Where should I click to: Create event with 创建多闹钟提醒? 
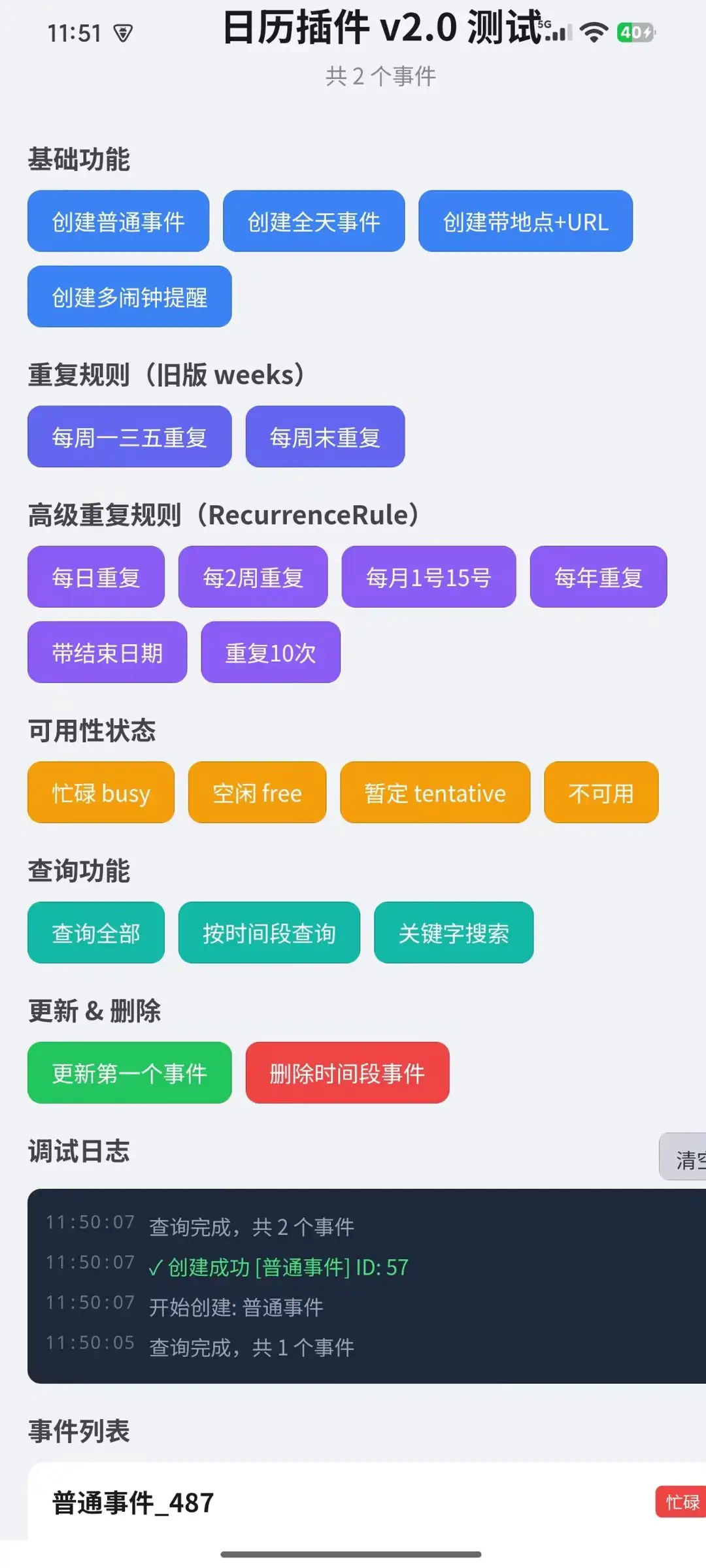coord(129,297)
